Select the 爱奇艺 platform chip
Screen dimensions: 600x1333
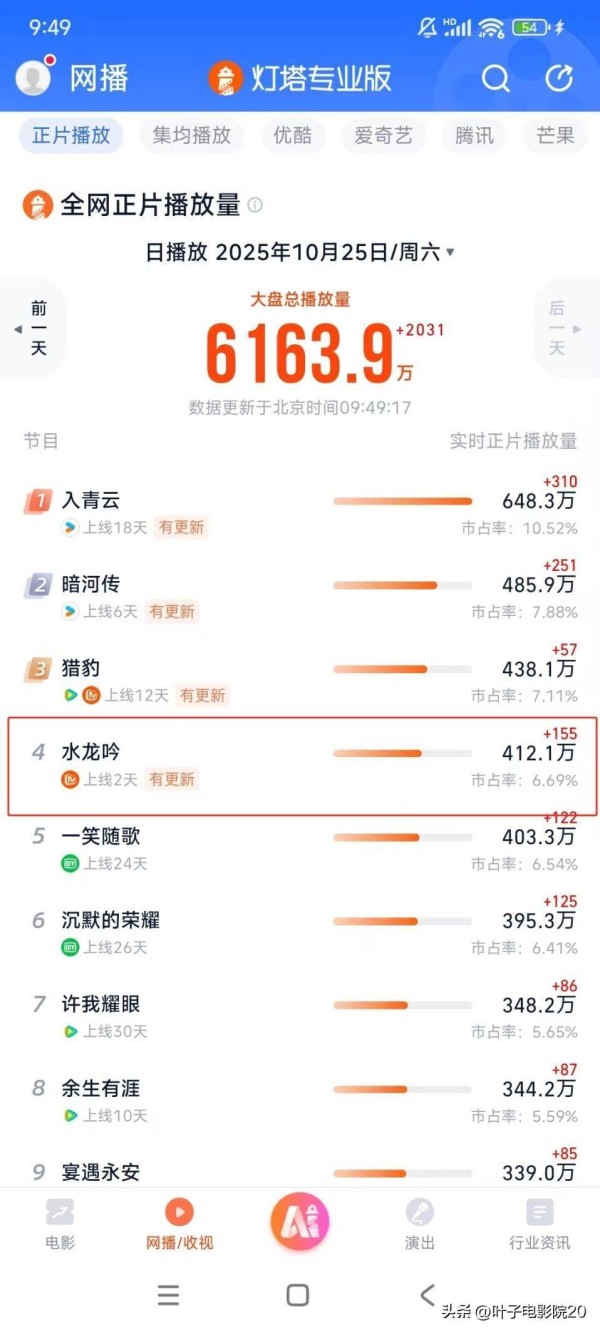tap(382, 136)
